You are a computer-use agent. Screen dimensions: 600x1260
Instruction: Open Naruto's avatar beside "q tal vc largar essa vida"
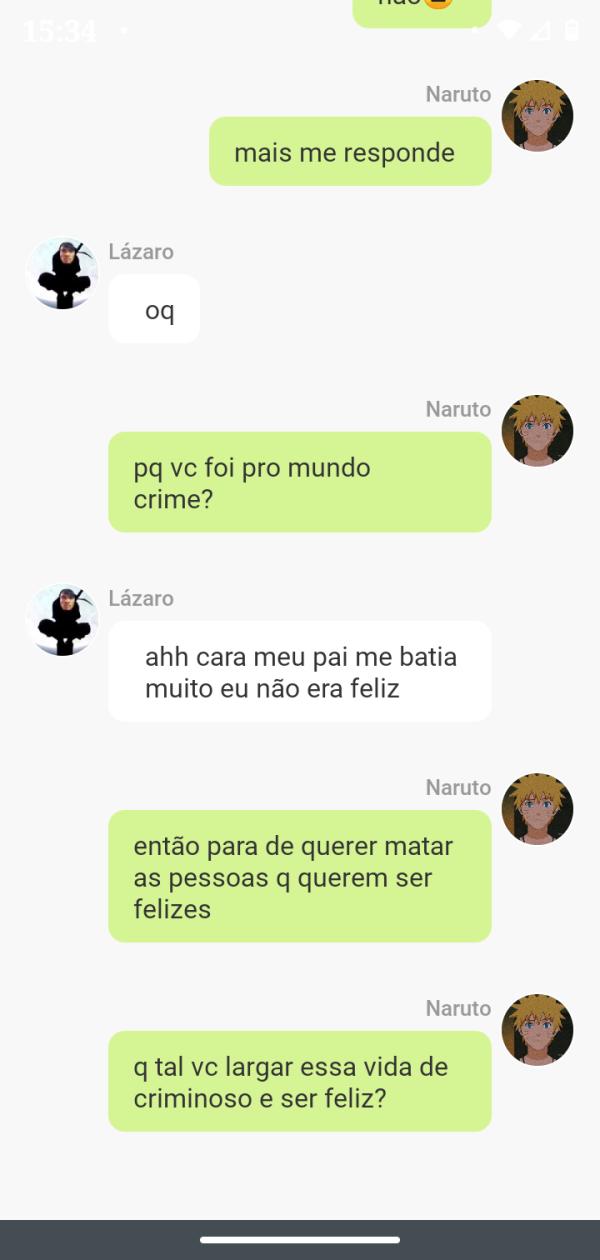tap(537, 1030)
